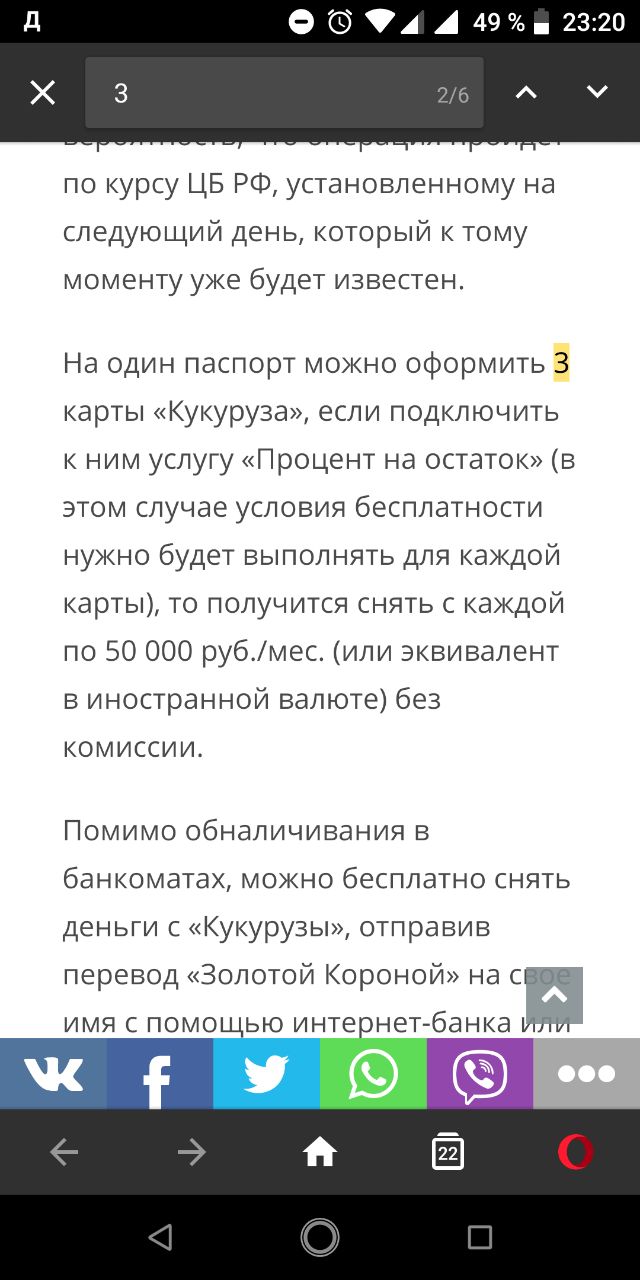Viewport: 640px width, 1280px height.
Task: Tap the system back button
Action: click(x=160, y=1238)
